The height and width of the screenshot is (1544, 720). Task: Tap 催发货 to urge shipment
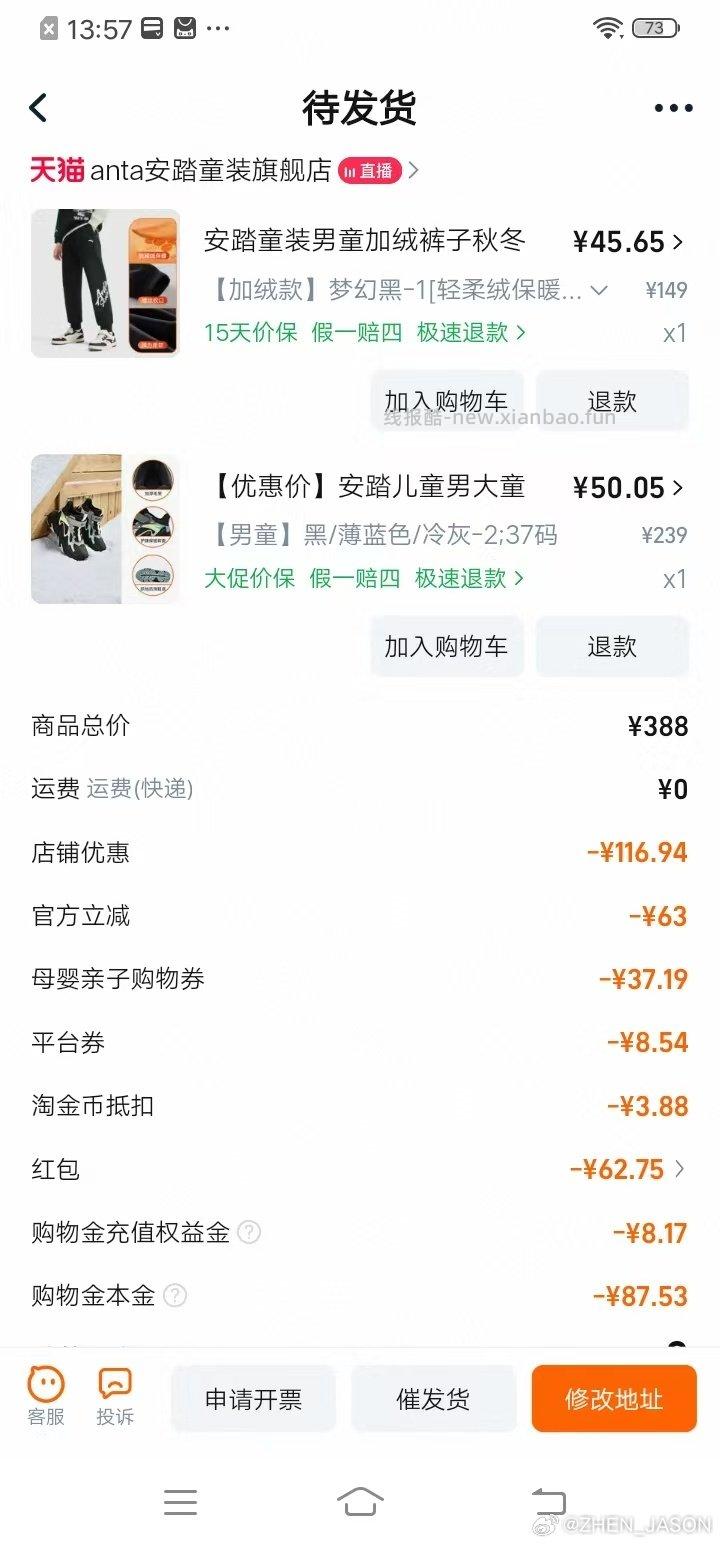click(434, 1398)
